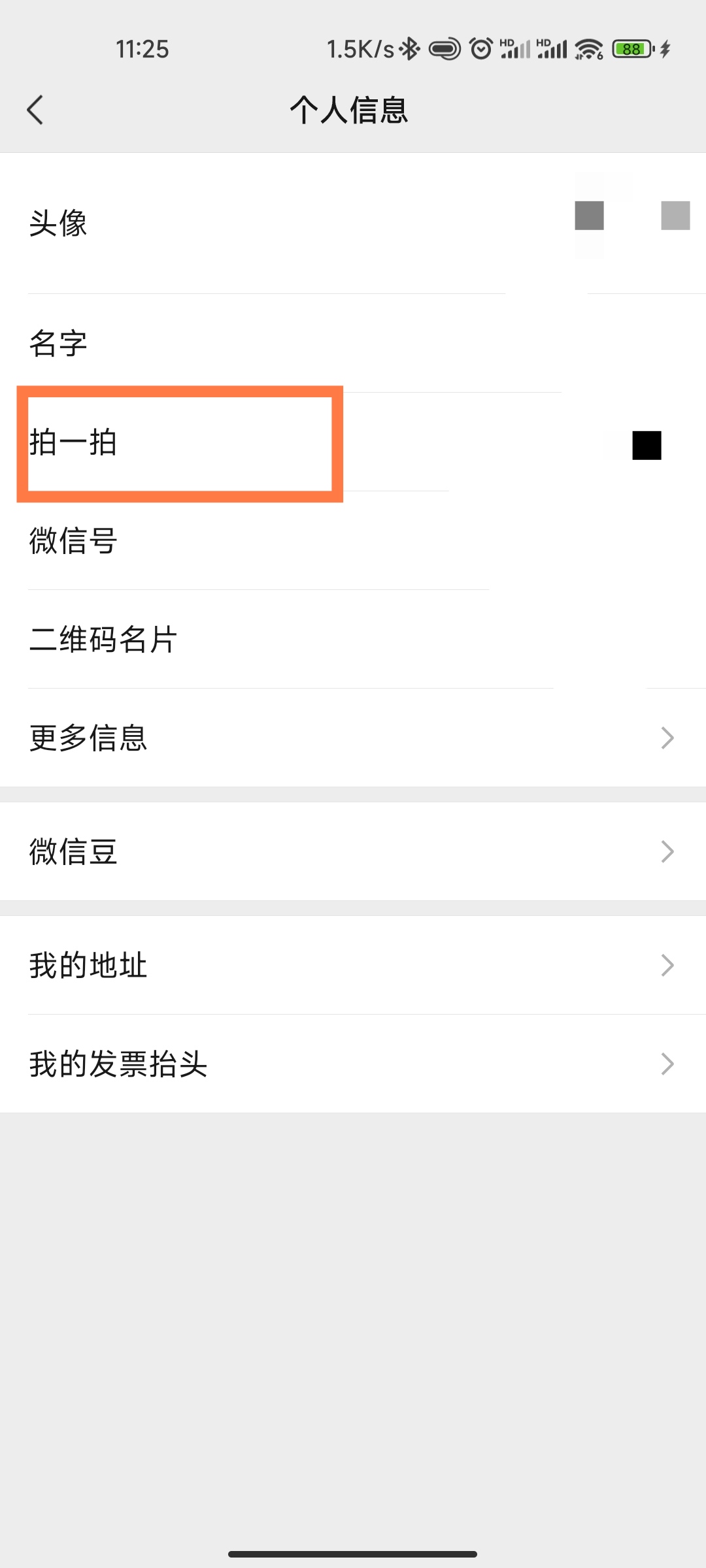Expand 我的发票抬头 via the arrow
The width and height of the screenshot is (706, 1568).
click(666, 1064)
